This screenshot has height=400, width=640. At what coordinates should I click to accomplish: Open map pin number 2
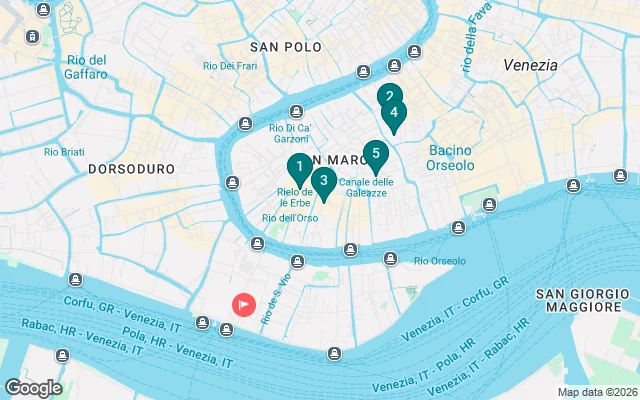point(388,97)
